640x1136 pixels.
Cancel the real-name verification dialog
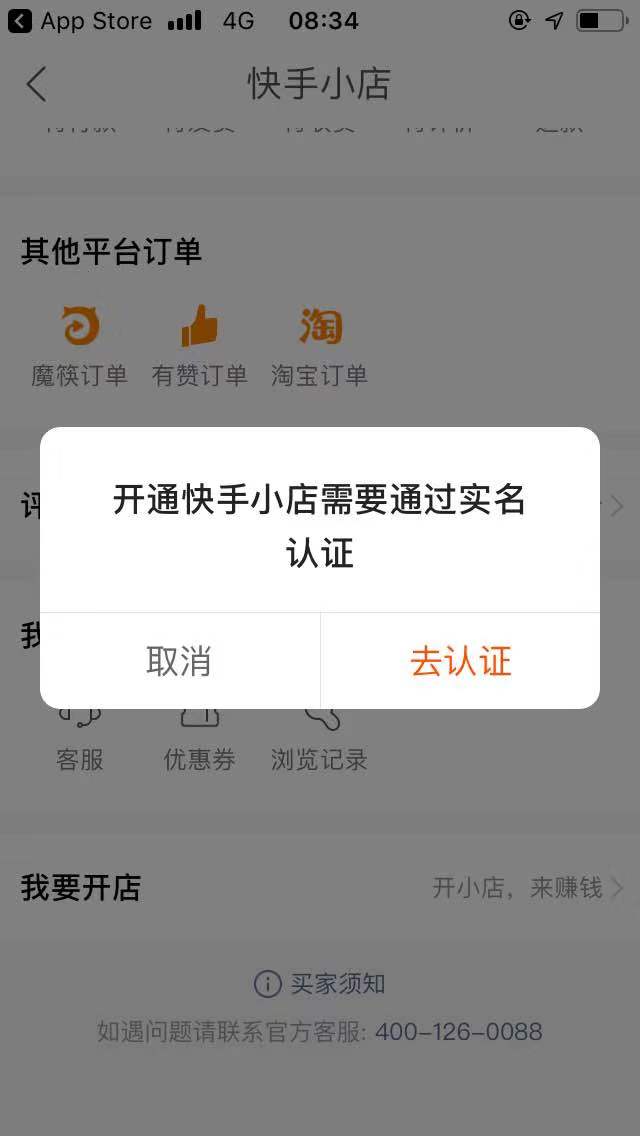[x=180, y=661]
